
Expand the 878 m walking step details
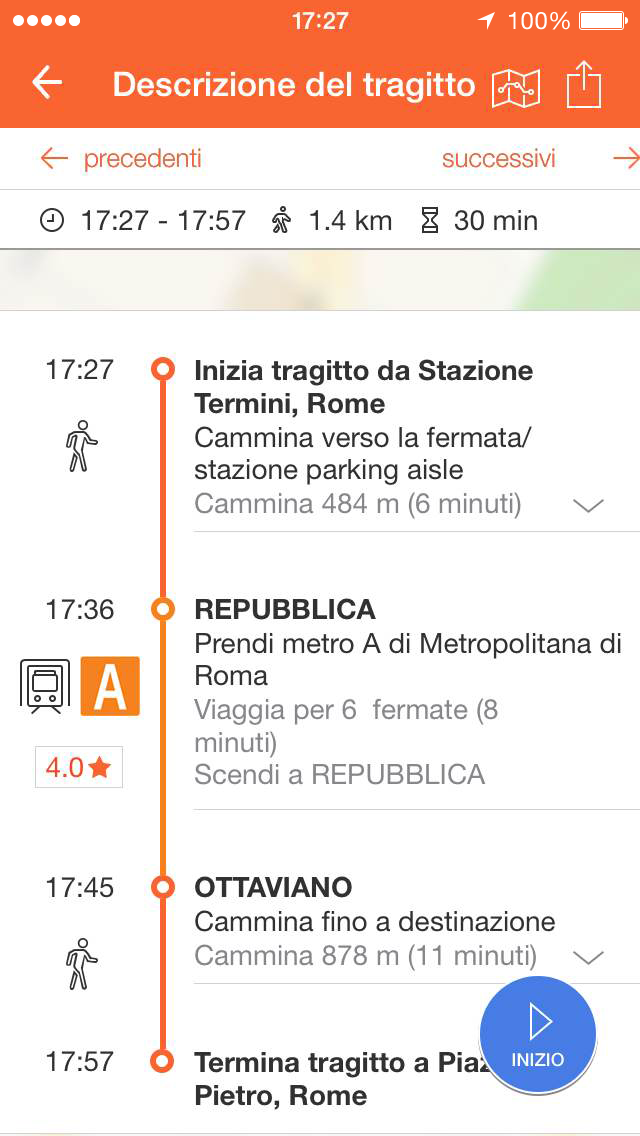588,957
